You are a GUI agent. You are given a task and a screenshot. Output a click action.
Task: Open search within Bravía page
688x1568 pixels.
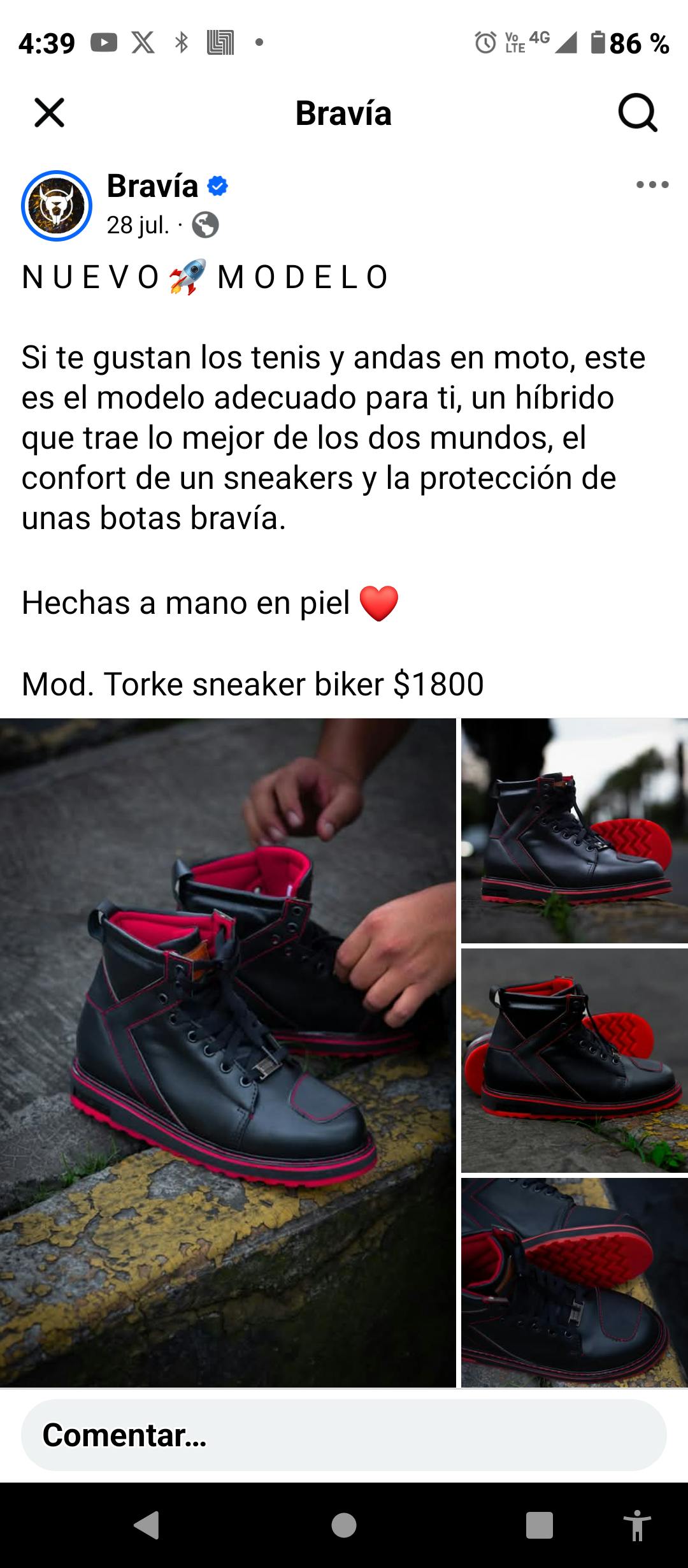coord(637,113)
